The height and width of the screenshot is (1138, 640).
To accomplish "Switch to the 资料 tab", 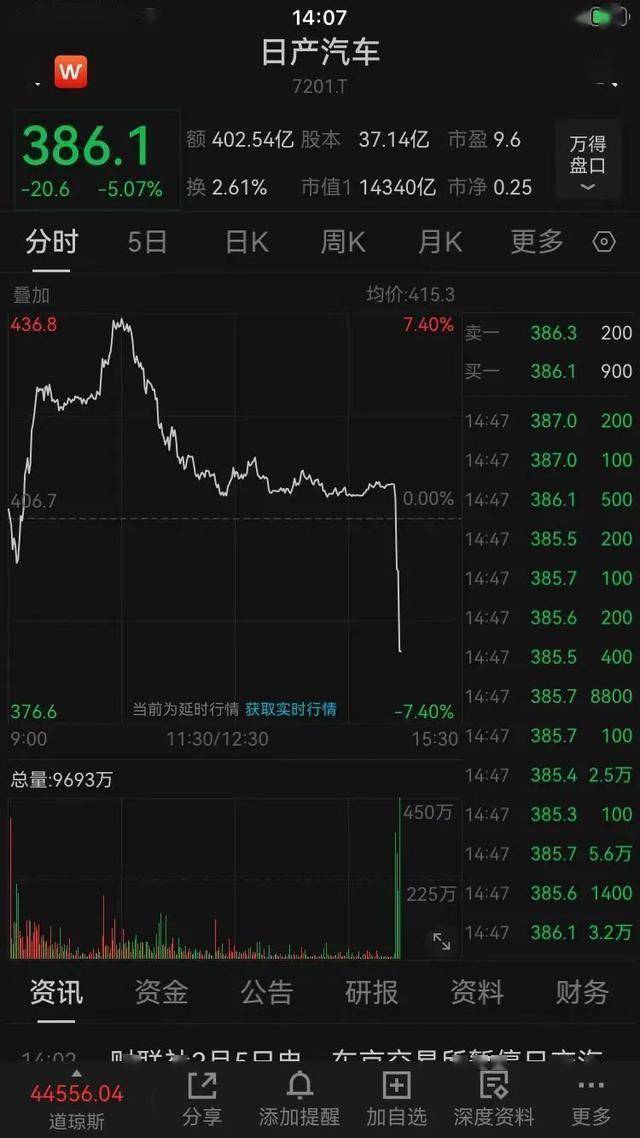I will 477,992.
